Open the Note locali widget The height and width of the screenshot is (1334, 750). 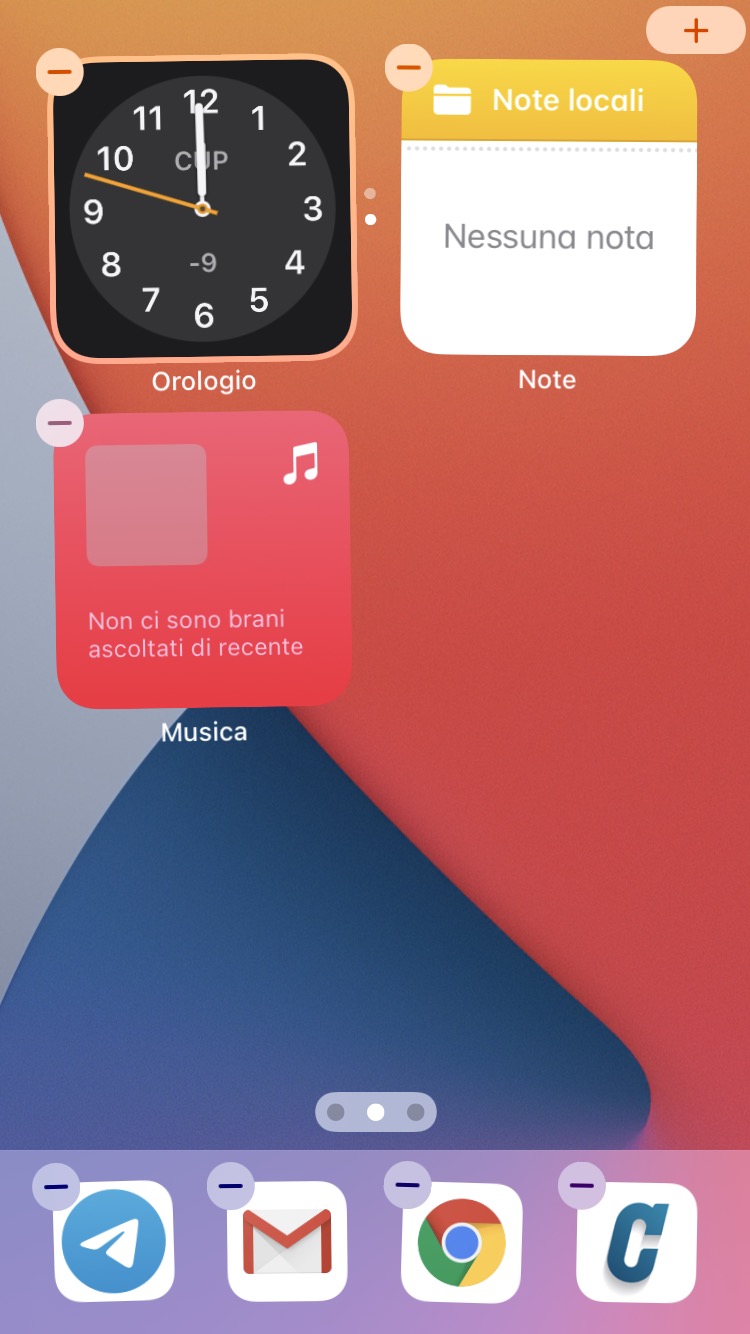point(548,208)
